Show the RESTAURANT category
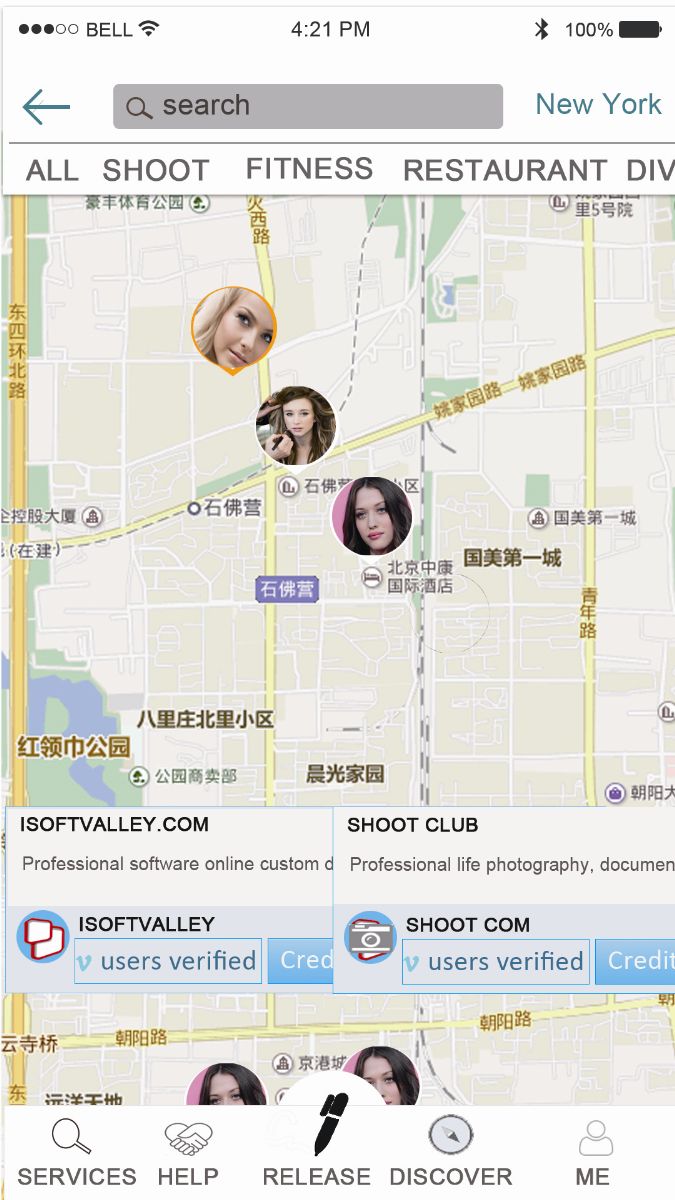 click(x=504, y=170)
